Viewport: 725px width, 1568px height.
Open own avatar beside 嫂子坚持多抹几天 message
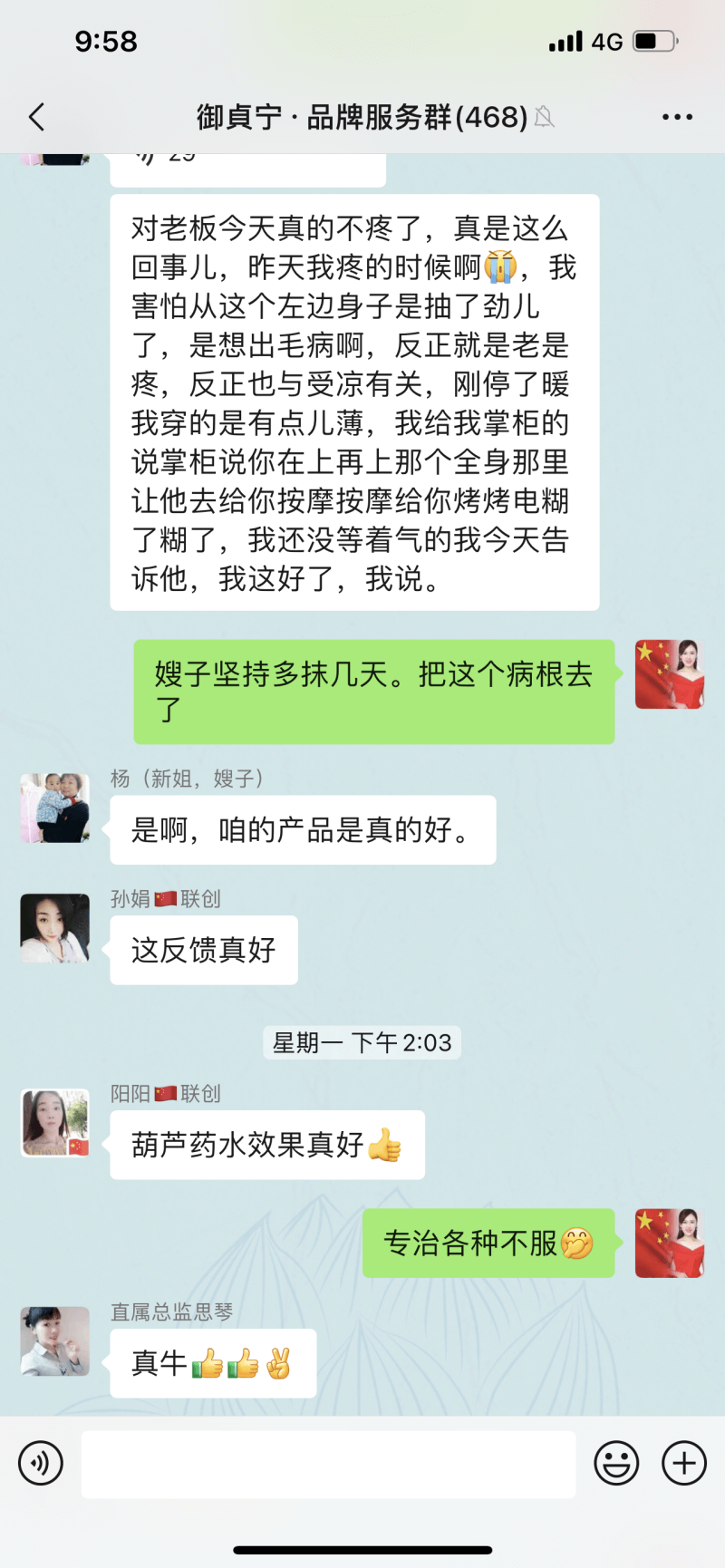tap(670, 674)
